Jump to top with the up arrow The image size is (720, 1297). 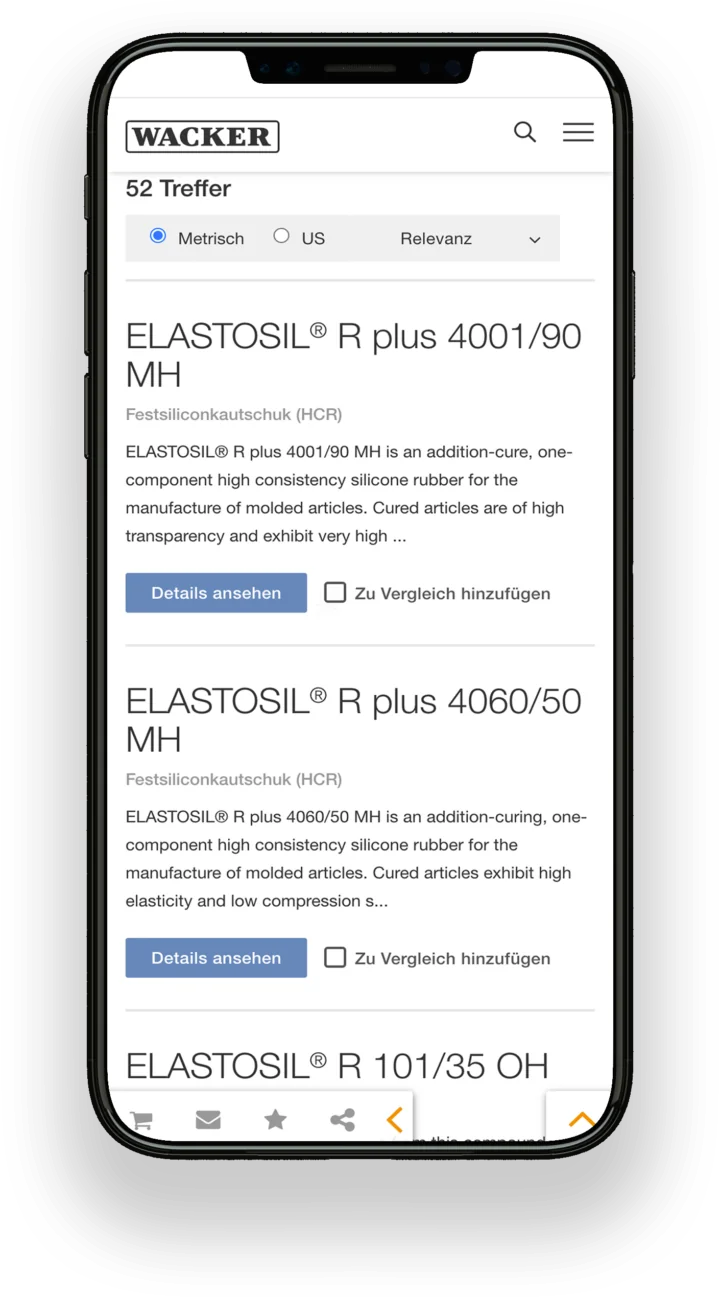pos(581,1120)
